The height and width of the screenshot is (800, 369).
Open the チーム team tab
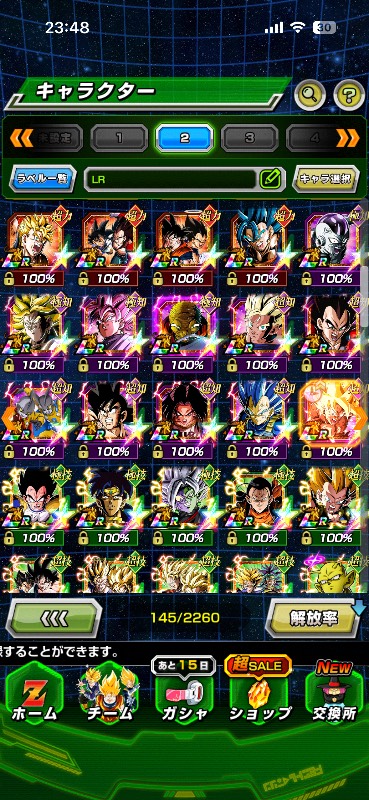109,695
